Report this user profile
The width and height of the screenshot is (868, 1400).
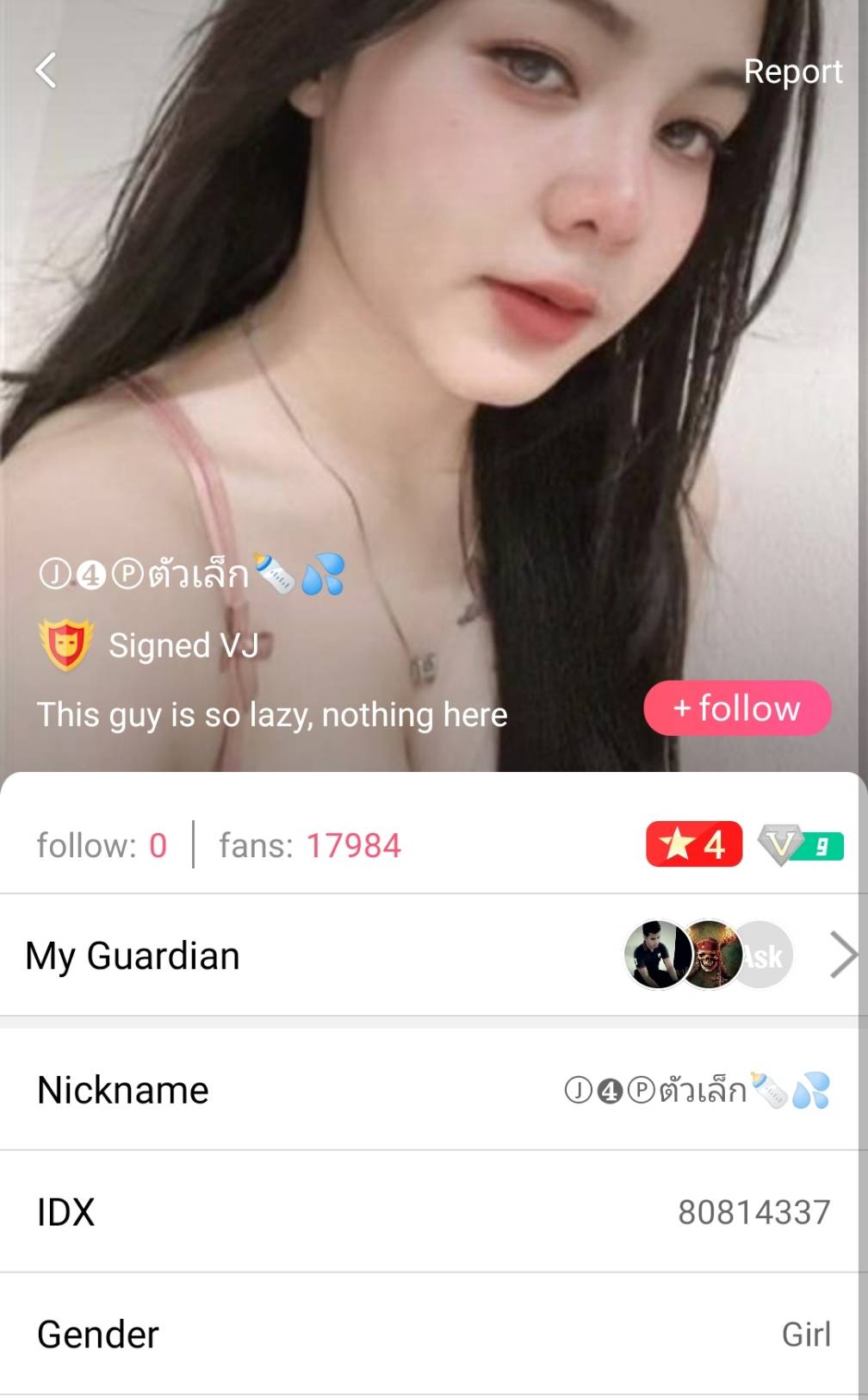(x=792, y=72)
